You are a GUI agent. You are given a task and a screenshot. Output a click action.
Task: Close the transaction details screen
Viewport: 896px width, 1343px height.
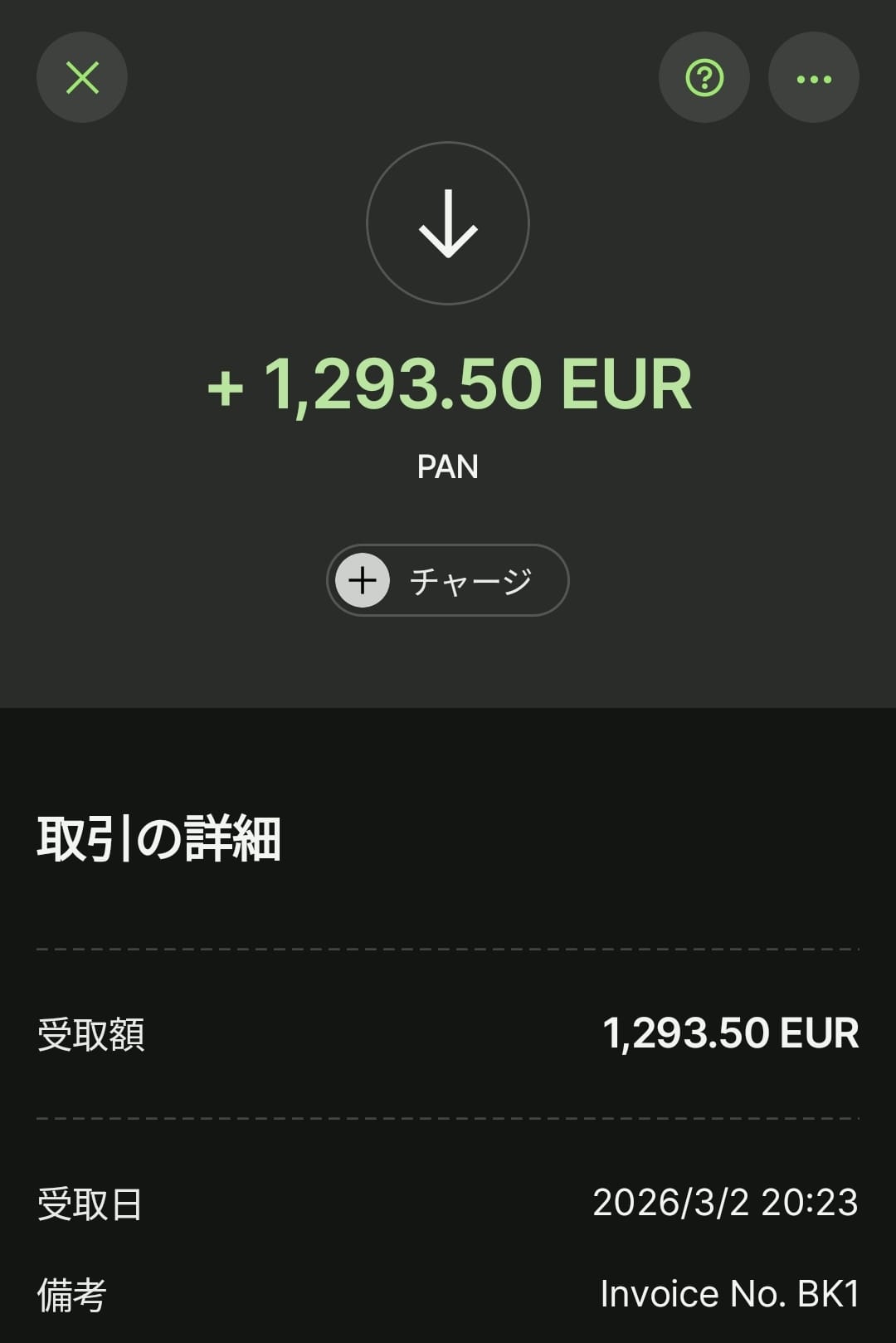point(81,78)
